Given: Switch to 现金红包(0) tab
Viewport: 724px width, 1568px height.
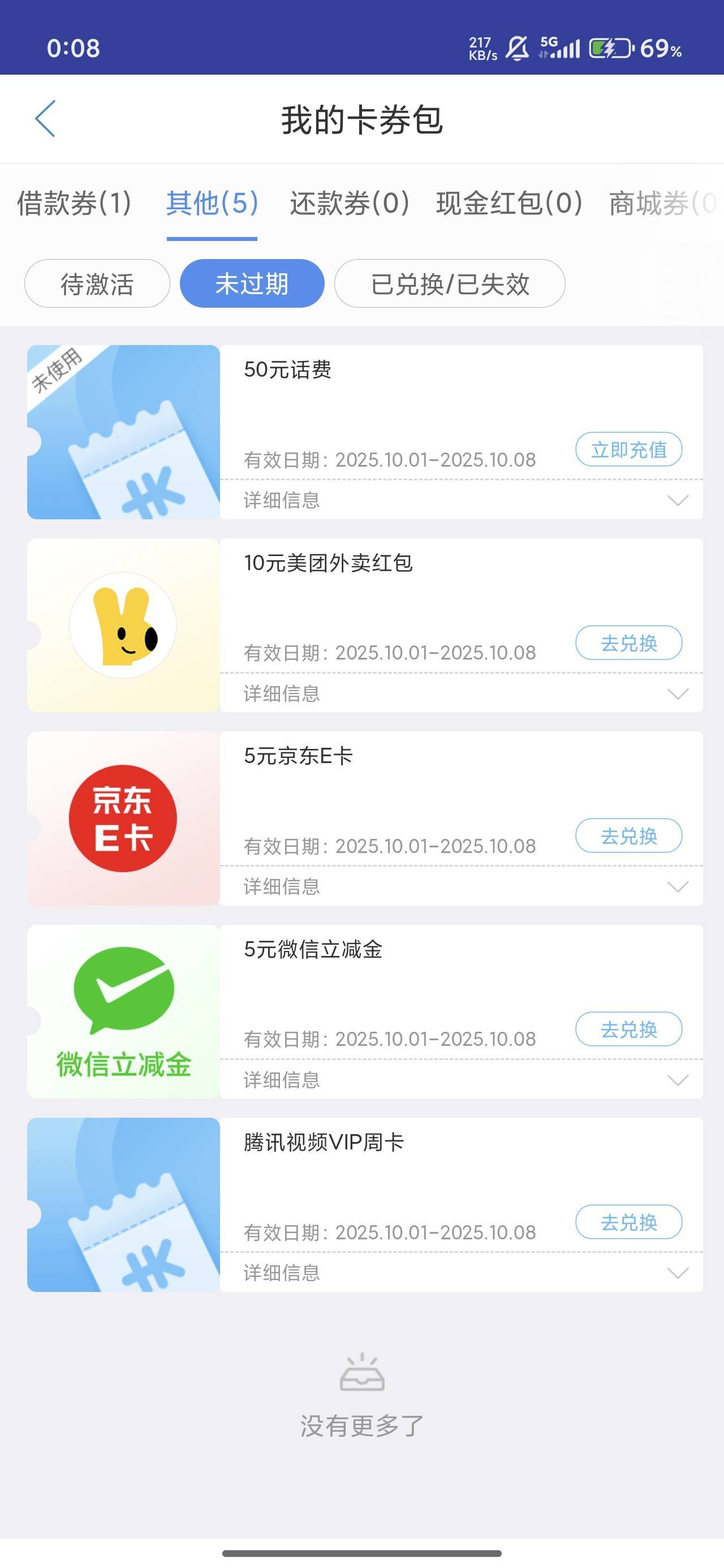Looking at the screenshot, I should [x=509, y=203].
